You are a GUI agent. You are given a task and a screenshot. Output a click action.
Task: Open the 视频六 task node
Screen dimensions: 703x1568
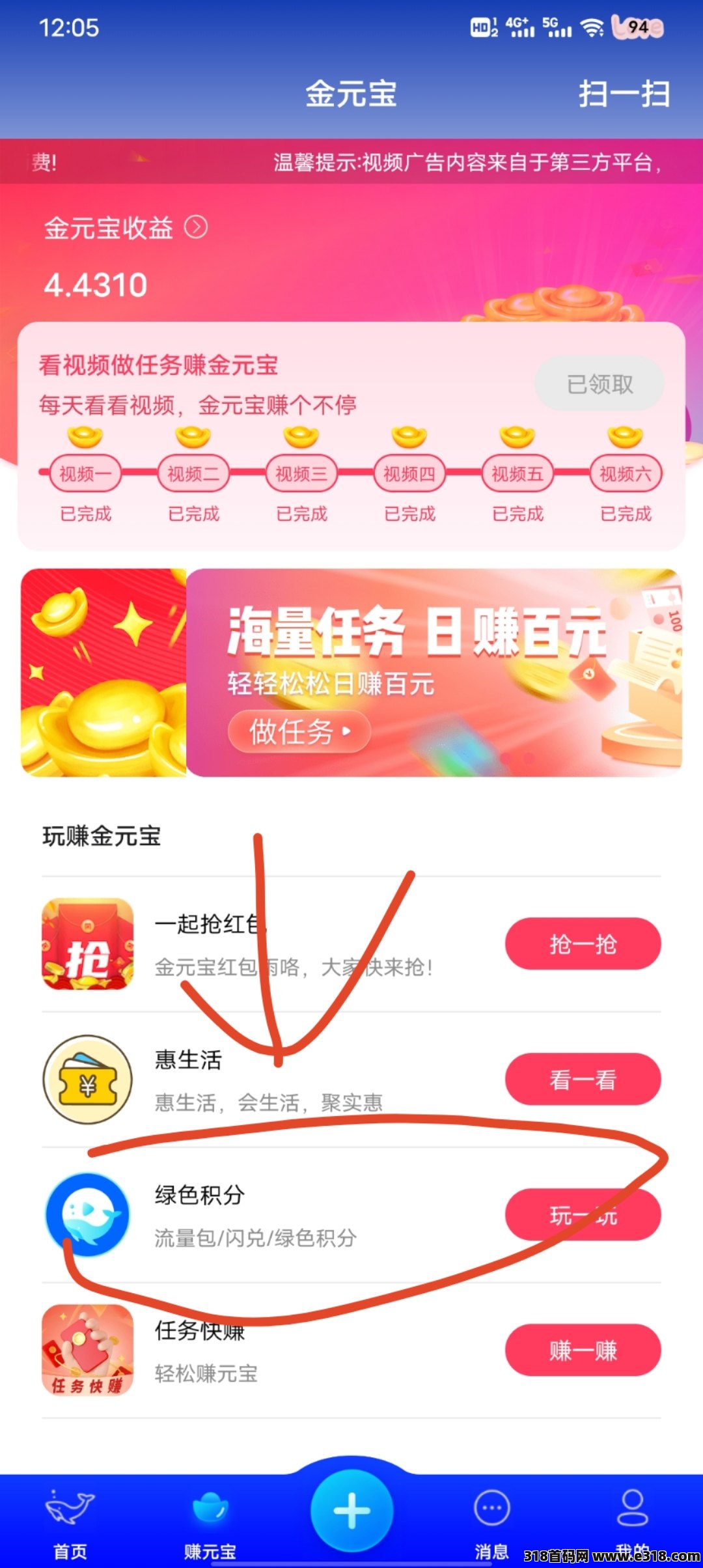(x=626, y=473)
